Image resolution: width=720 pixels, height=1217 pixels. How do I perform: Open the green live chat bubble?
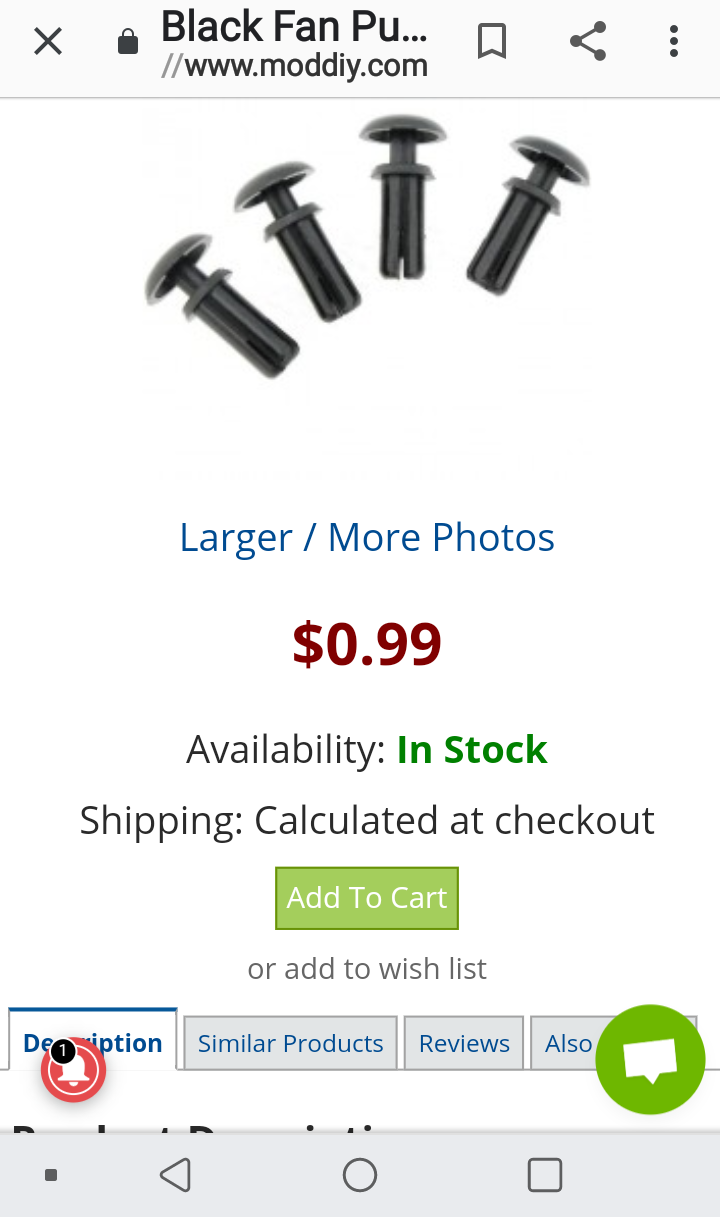650,1060
